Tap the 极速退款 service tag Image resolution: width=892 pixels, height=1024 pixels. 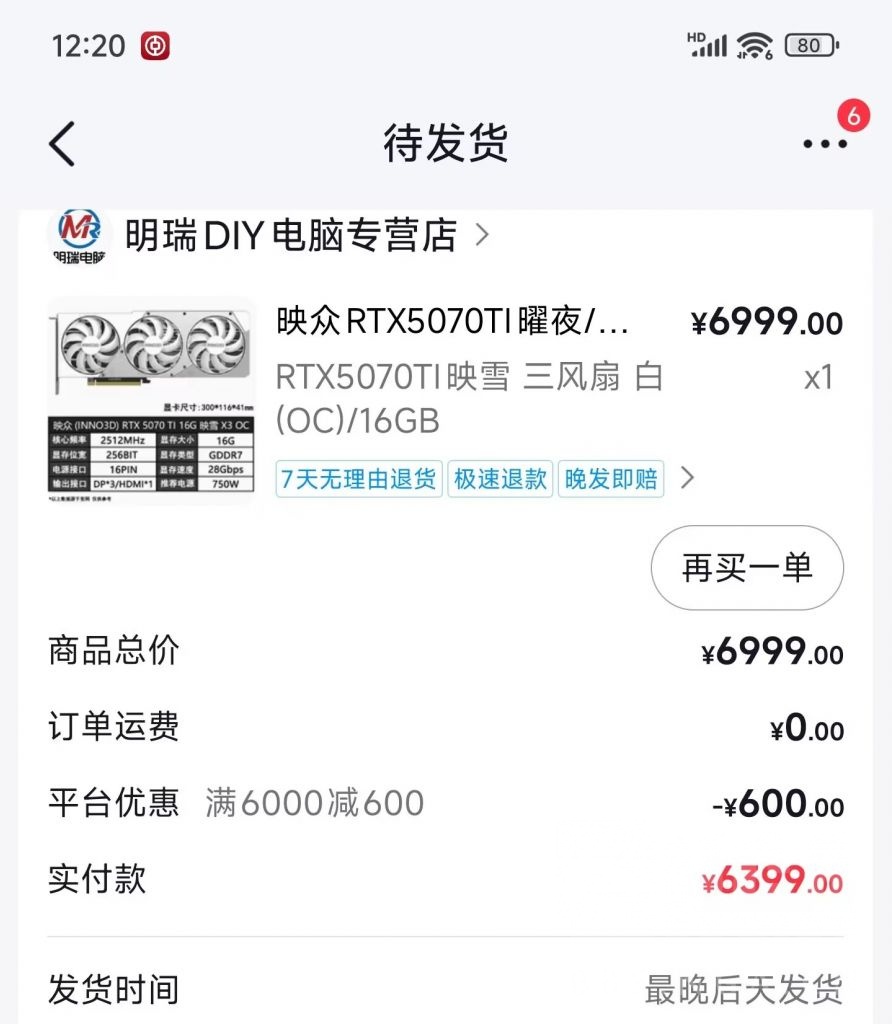click(500, 479)
